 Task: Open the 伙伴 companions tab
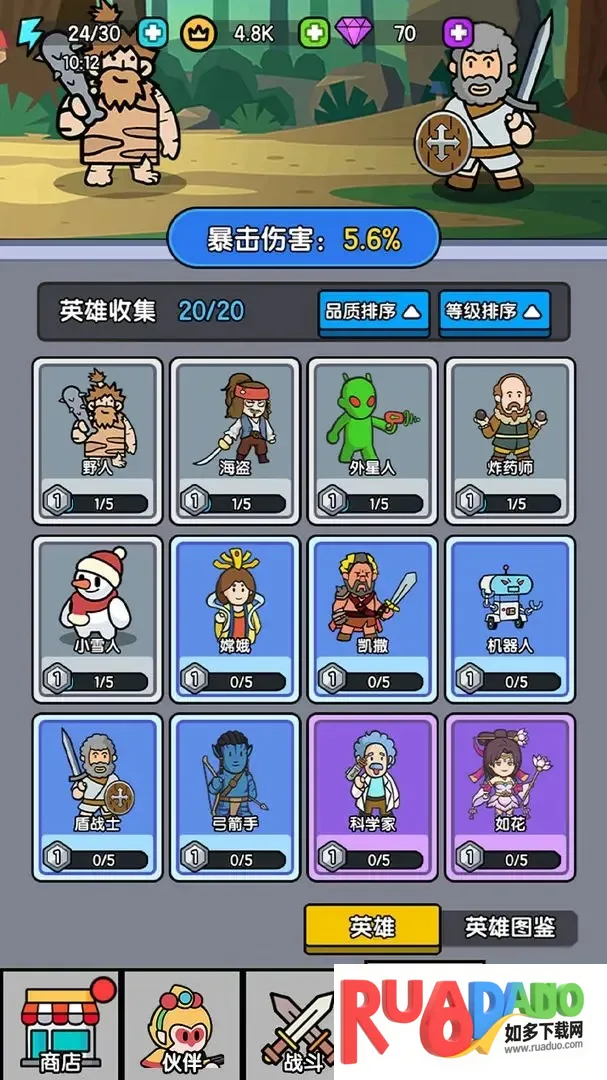(x=181, y=1025)
